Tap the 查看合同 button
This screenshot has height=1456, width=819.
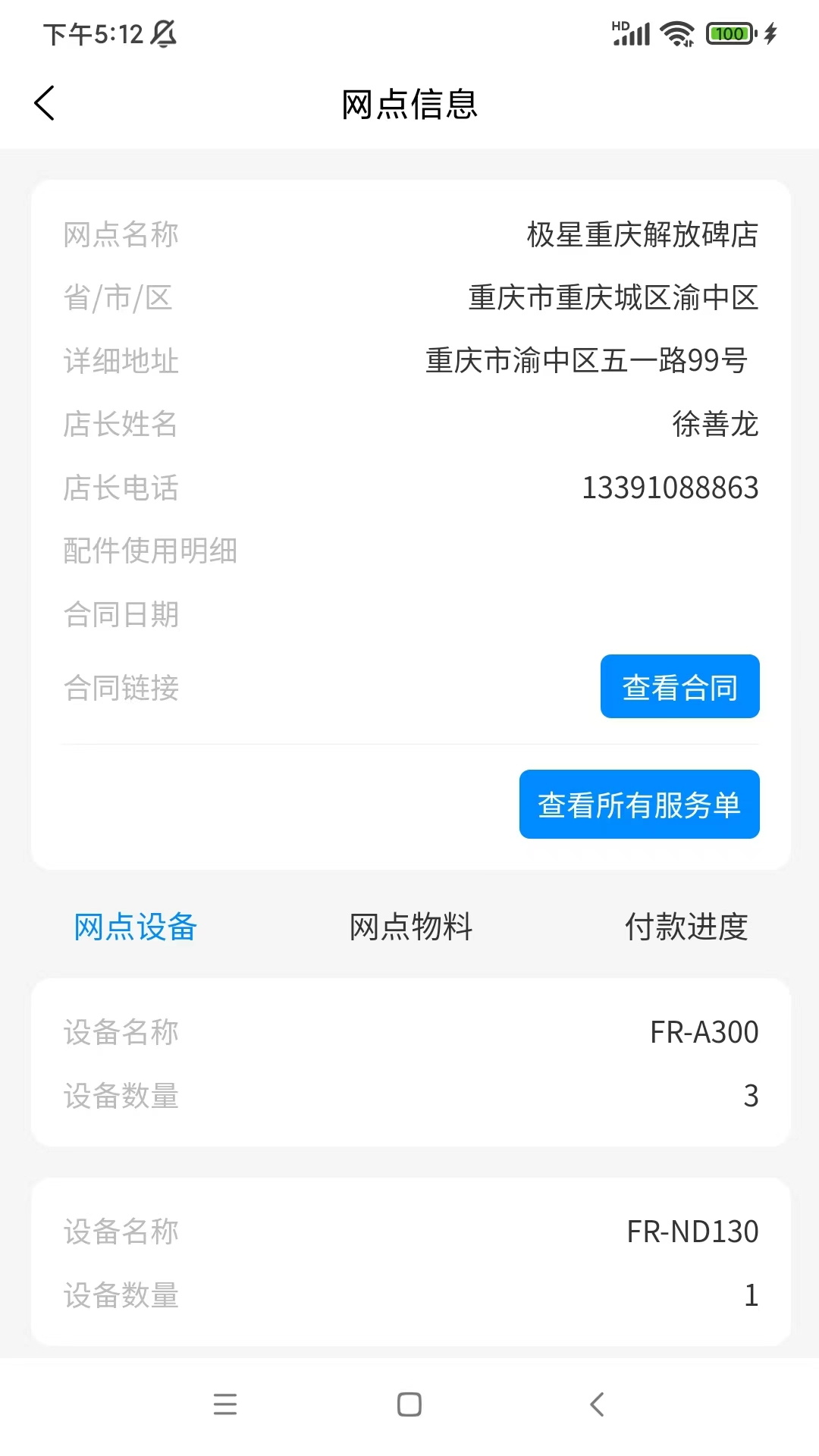coord(679,686)
